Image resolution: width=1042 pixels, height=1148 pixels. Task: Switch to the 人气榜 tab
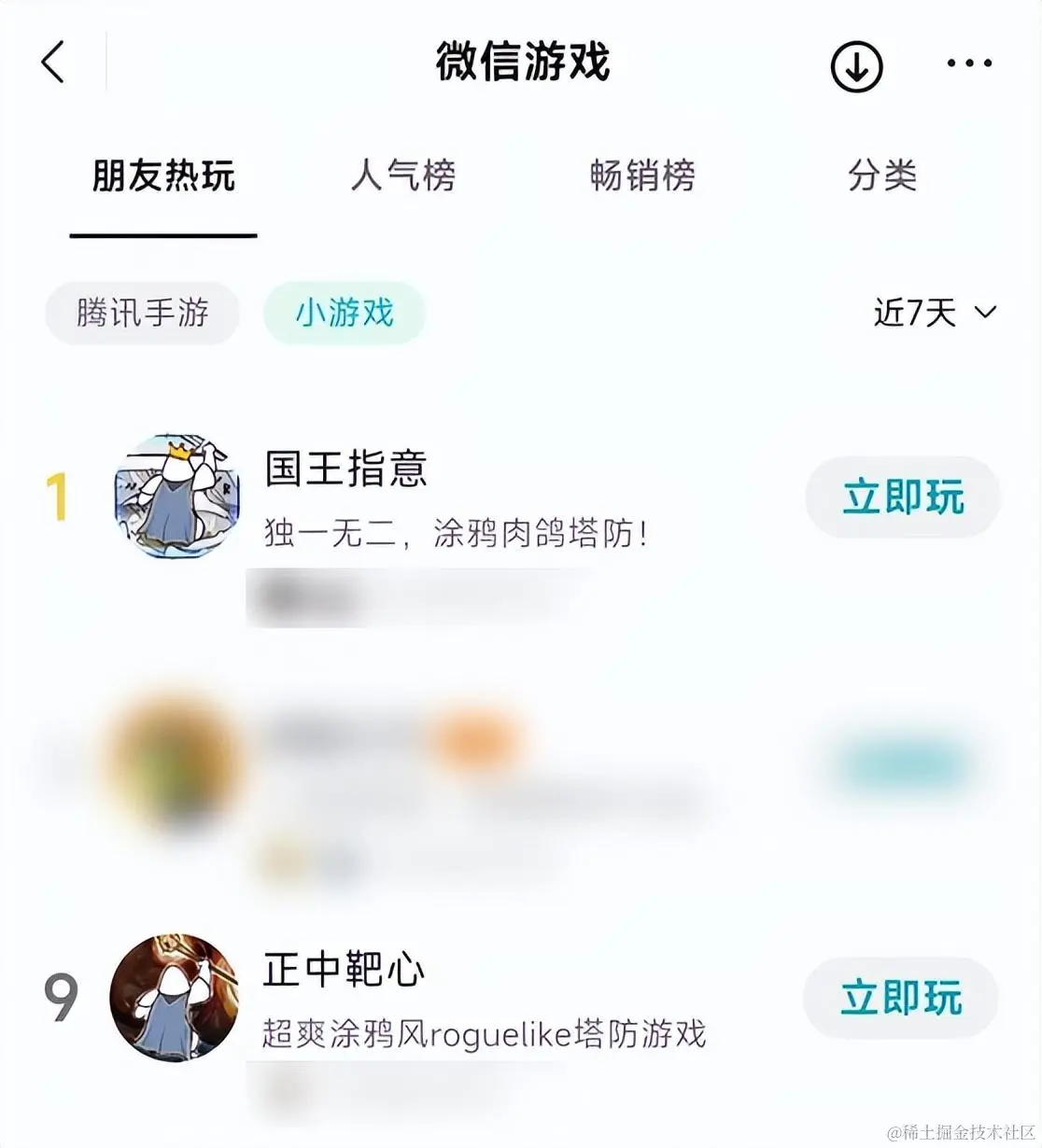point(402,175)
